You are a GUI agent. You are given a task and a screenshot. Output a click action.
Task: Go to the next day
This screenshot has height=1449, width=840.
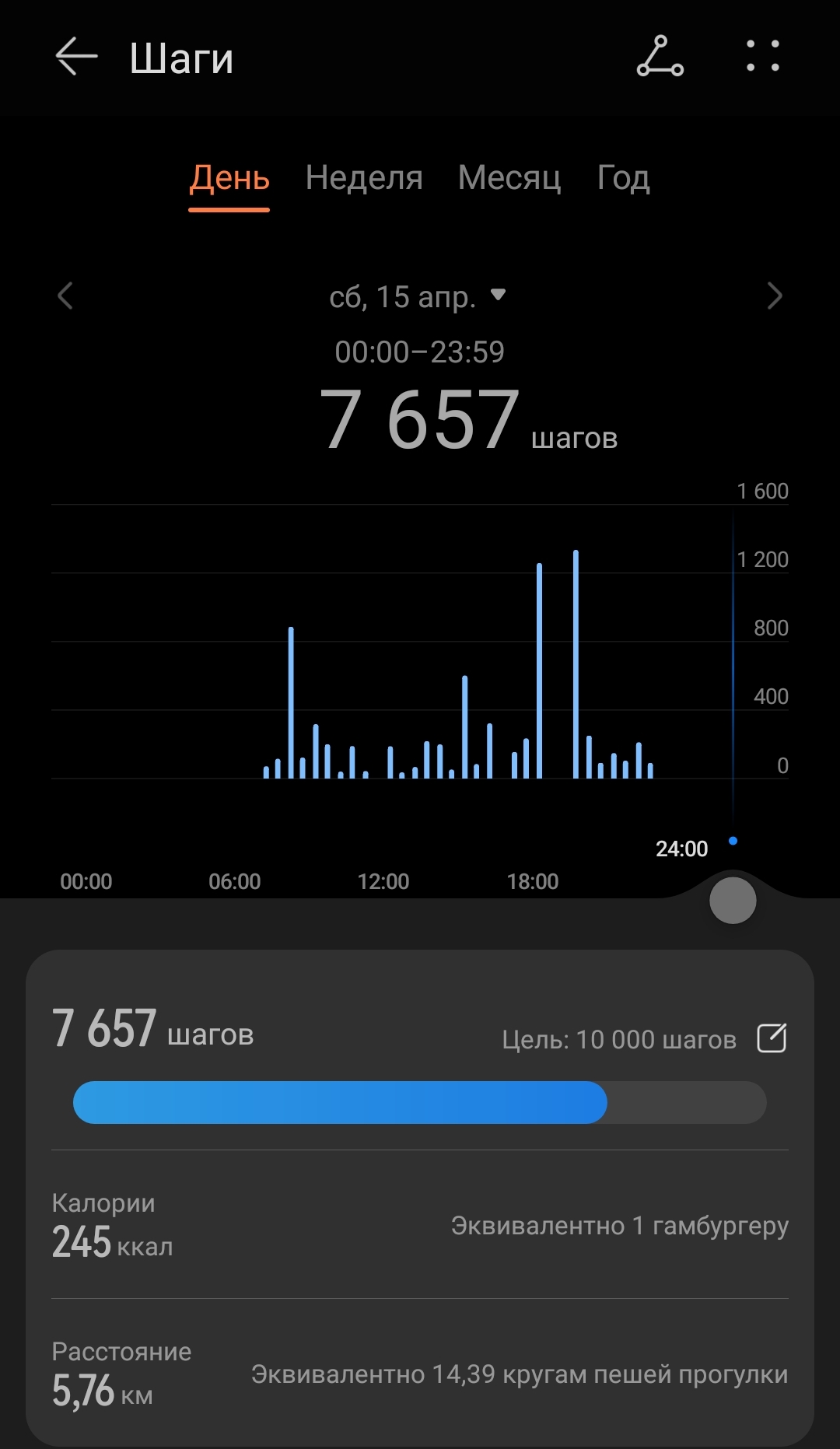[x=774, y=296]
